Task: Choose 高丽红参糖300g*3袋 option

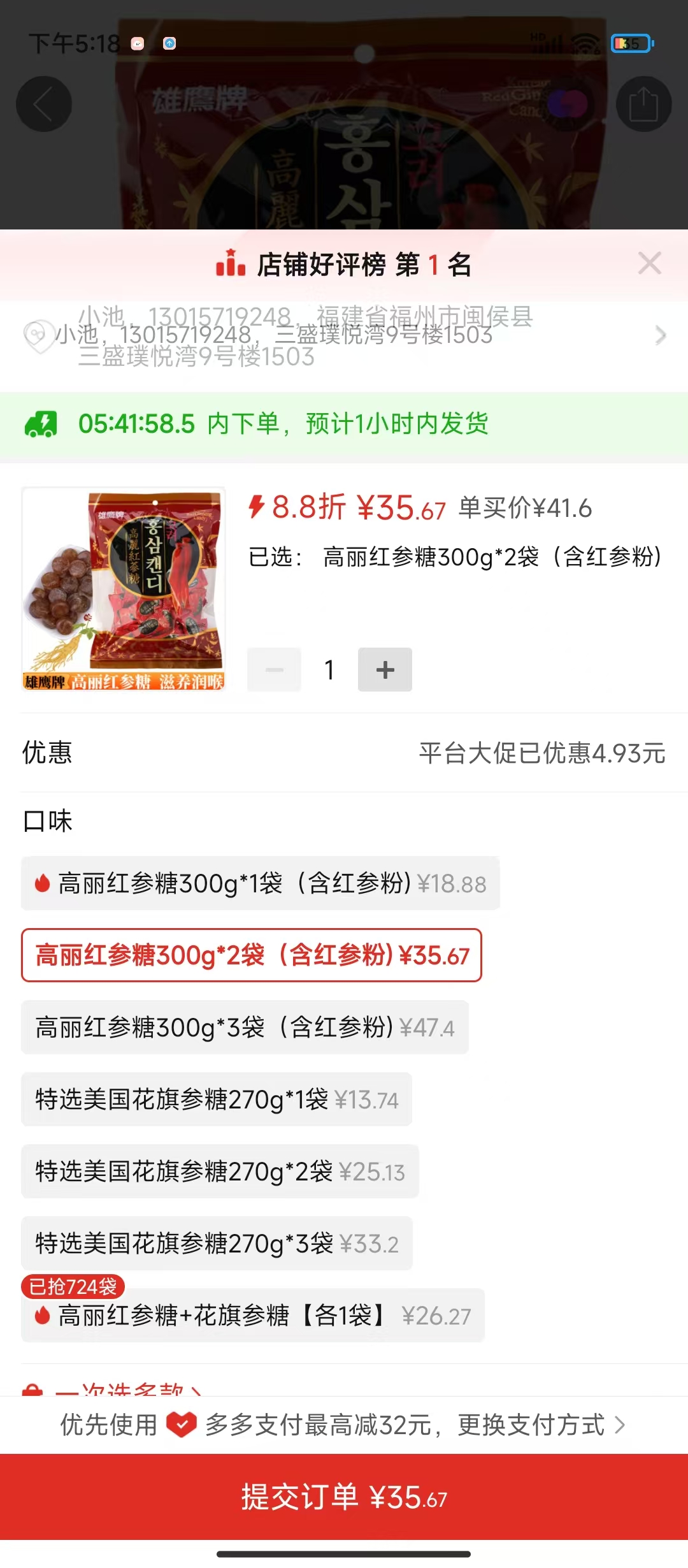Action: (x=245, y=1027)
